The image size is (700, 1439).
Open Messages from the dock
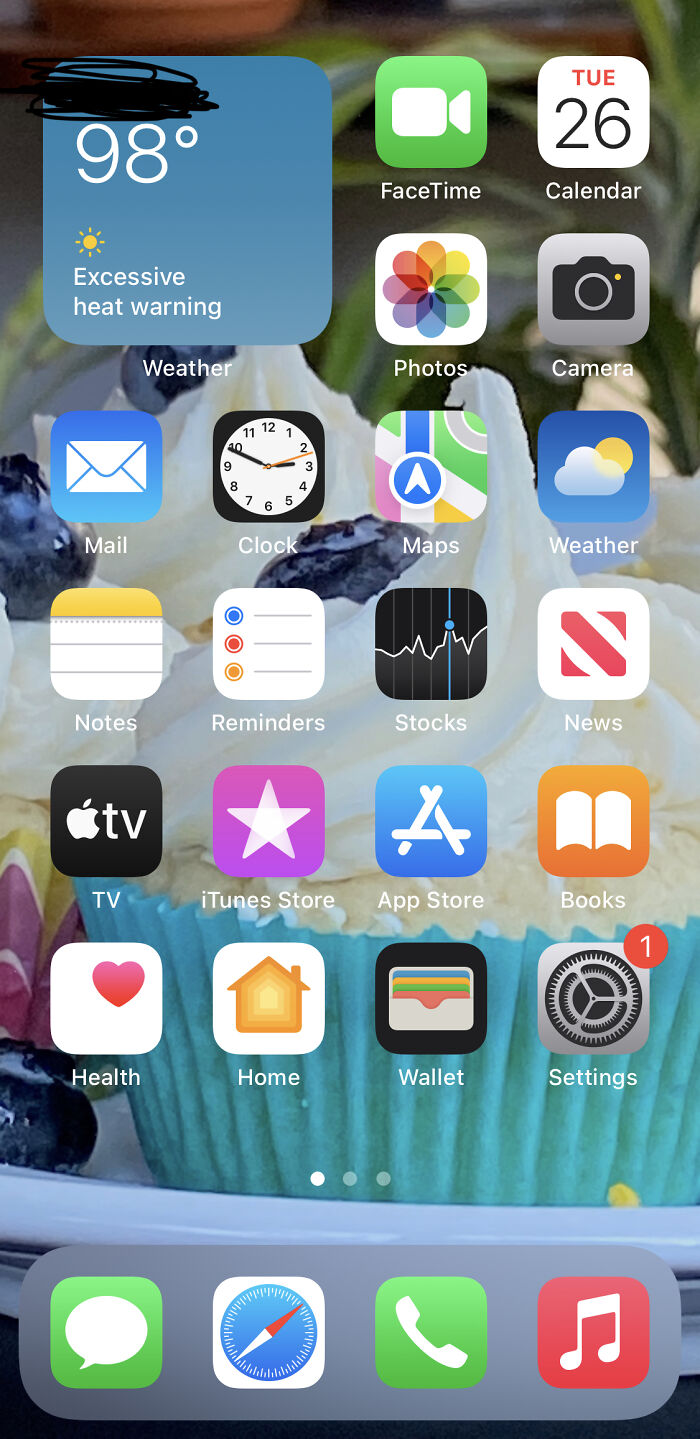pos(106,1332)
